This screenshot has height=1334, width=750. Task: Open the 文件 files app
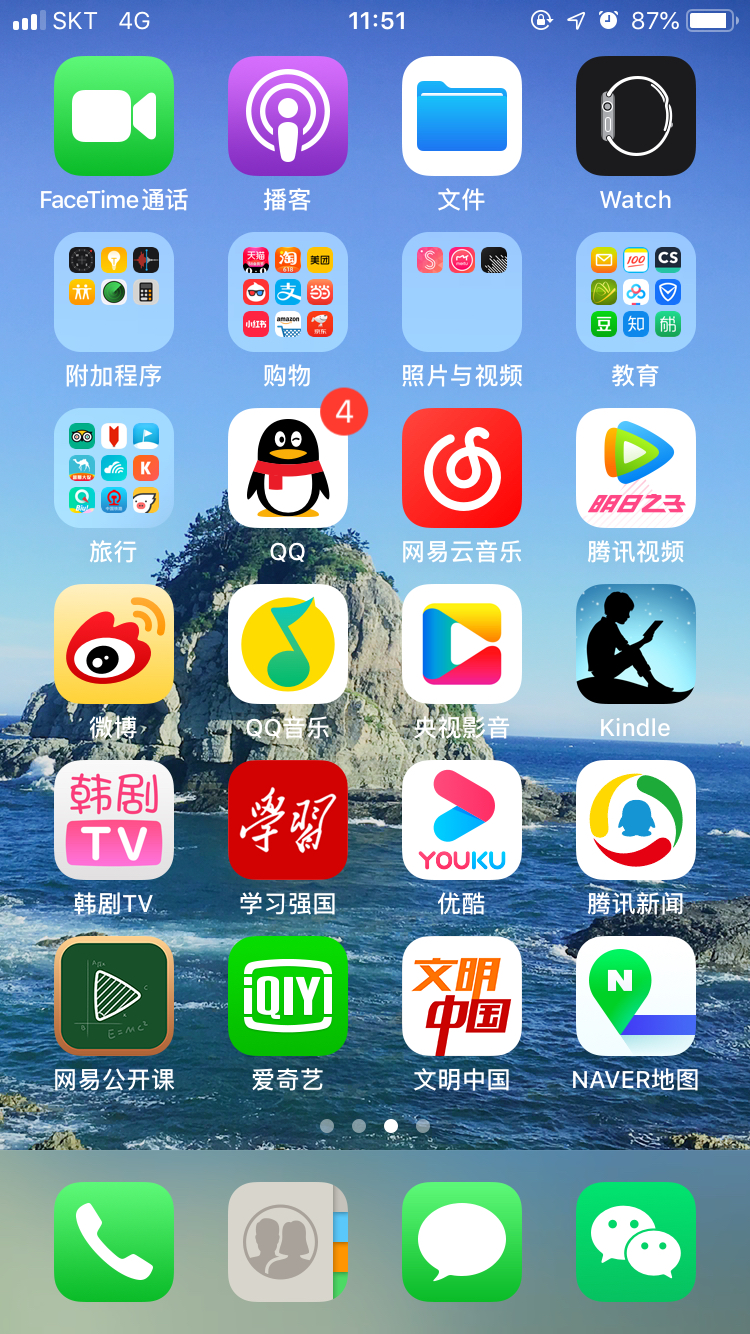tap(462, 116)
